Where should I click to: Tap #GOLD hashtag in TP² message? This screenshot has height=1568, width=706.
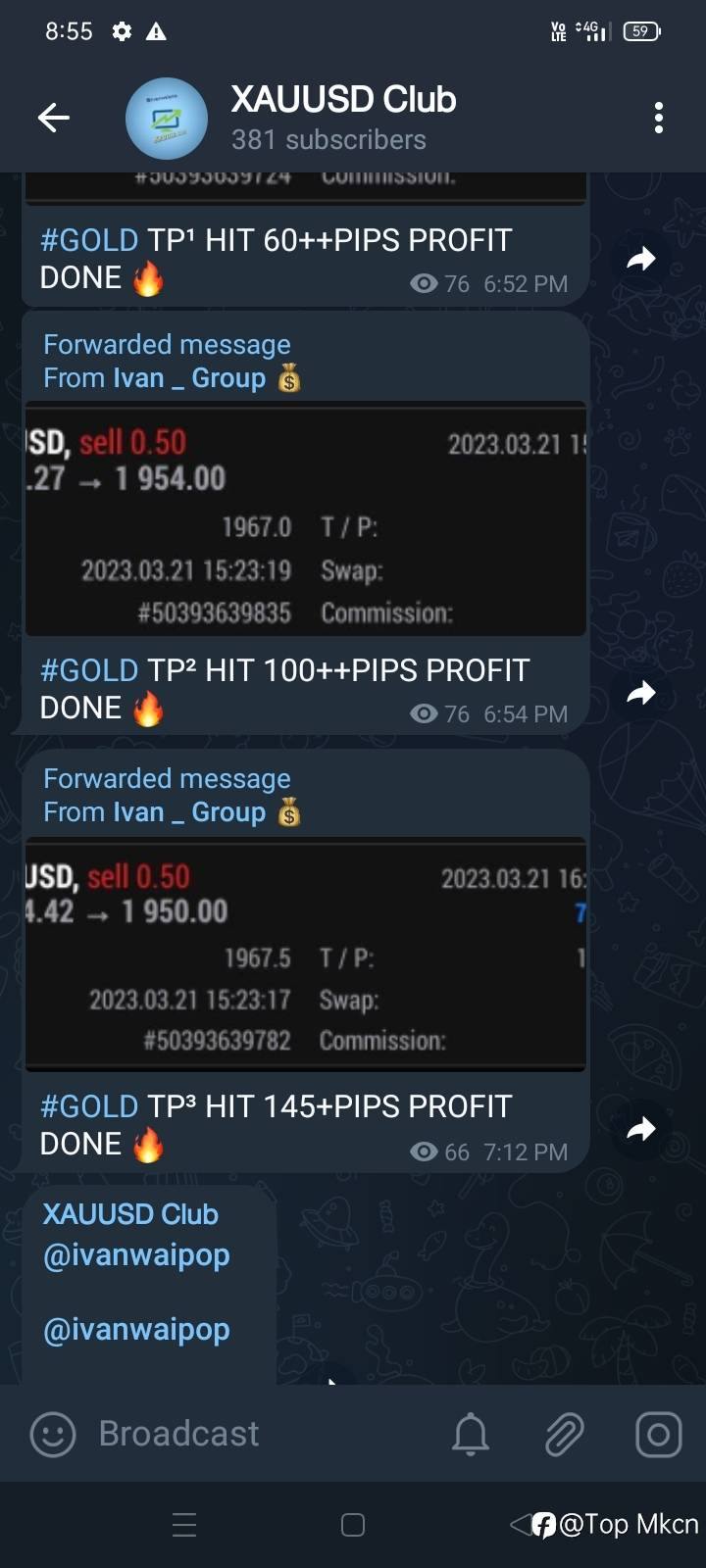pos(89,670)
